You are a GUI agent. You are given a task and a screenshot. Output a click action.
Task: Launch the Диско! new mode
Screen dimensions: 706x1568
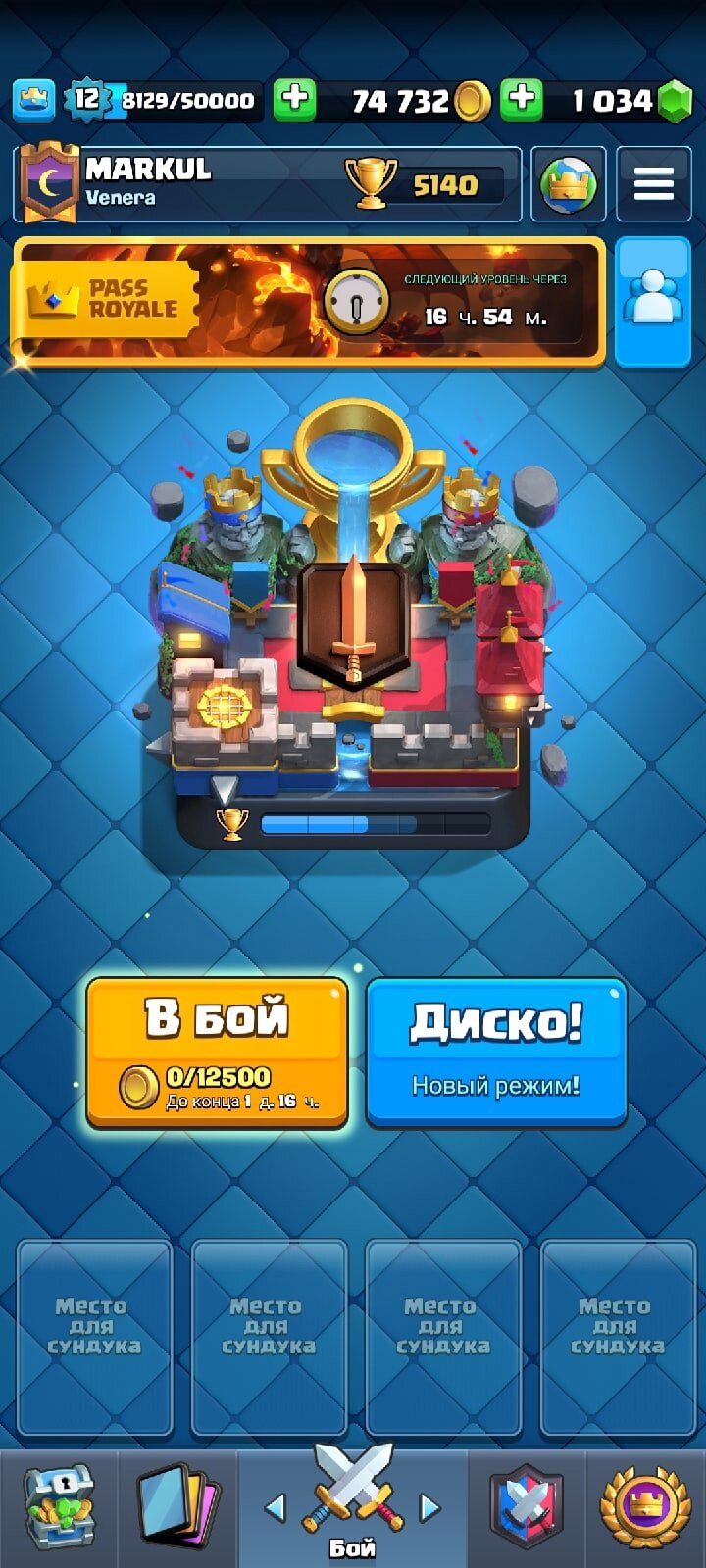[496, 1053]
